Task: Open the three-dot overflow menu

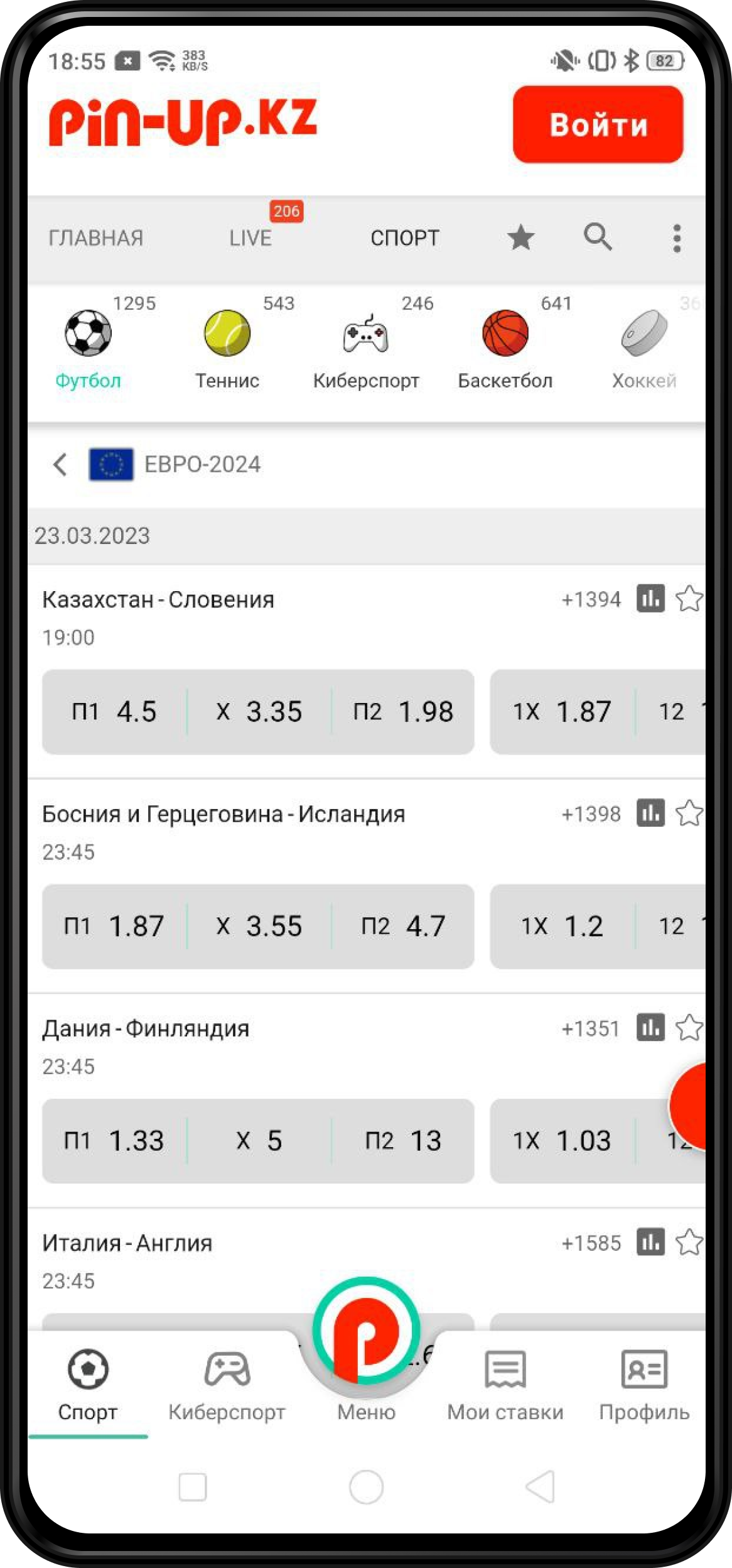Action: coord(677,238)
